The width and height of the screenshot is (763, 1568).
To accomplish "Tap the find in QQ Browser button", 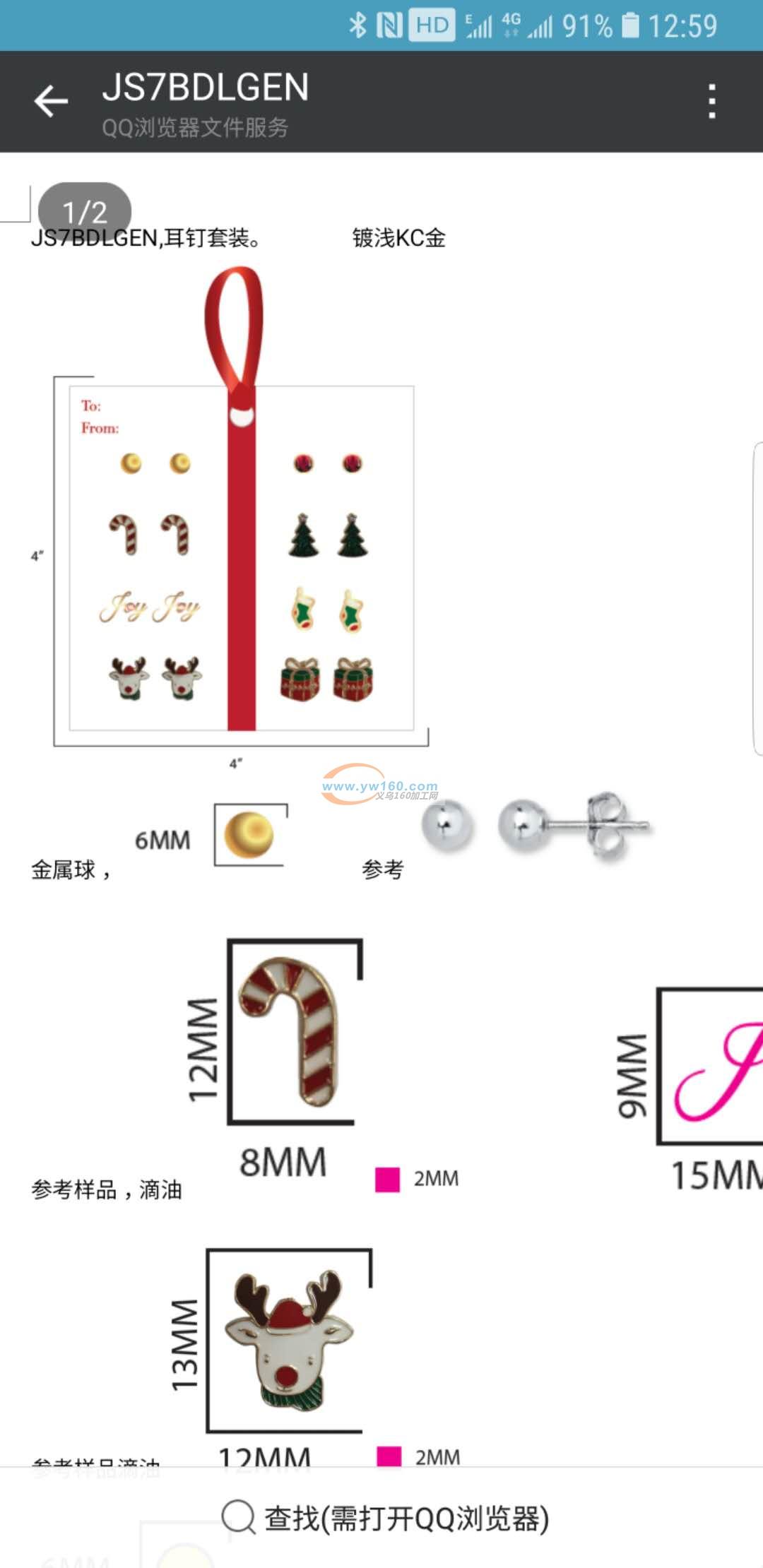I will point(385,1518).
